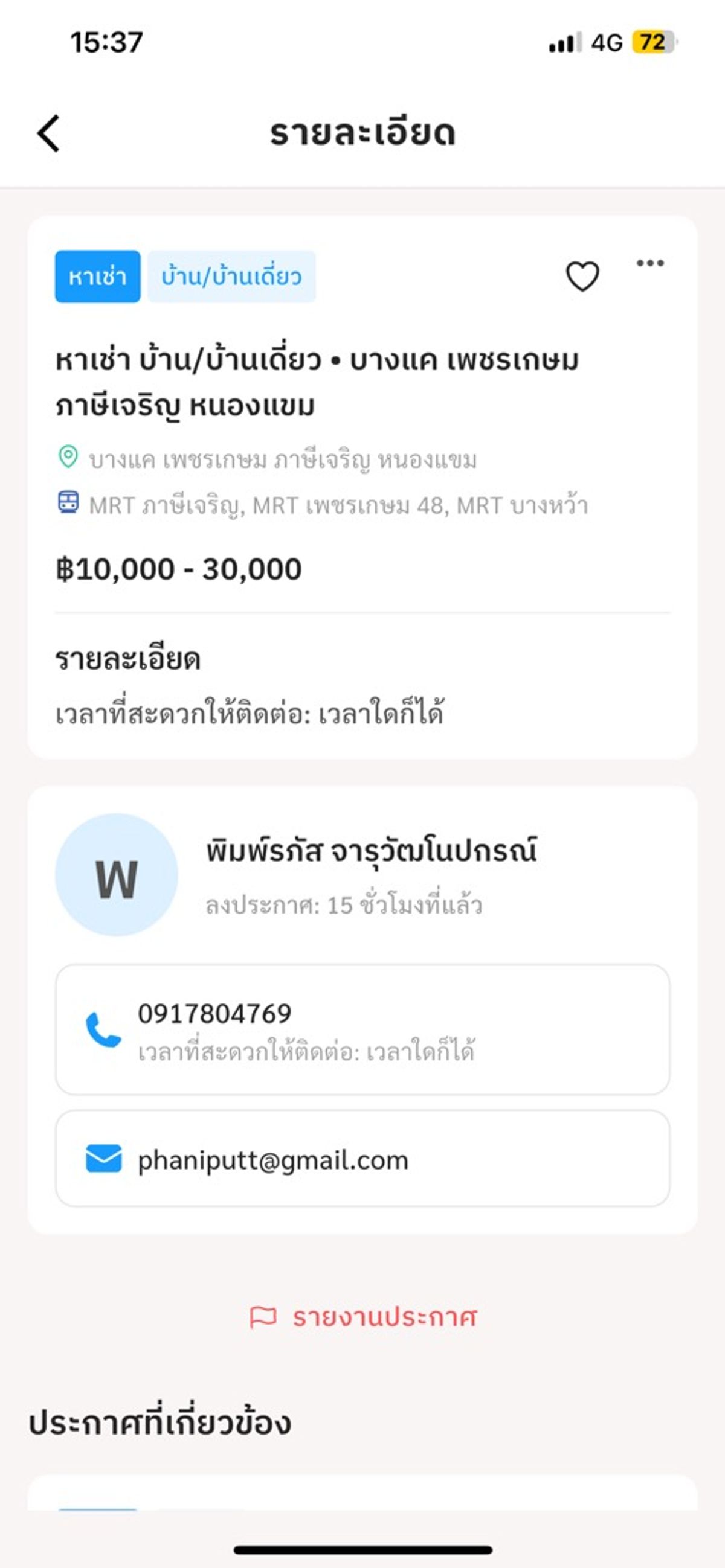This screenshot has height=1568, width=725.
Task: Call the phone number 0917804769
Action: [362, 1029]
